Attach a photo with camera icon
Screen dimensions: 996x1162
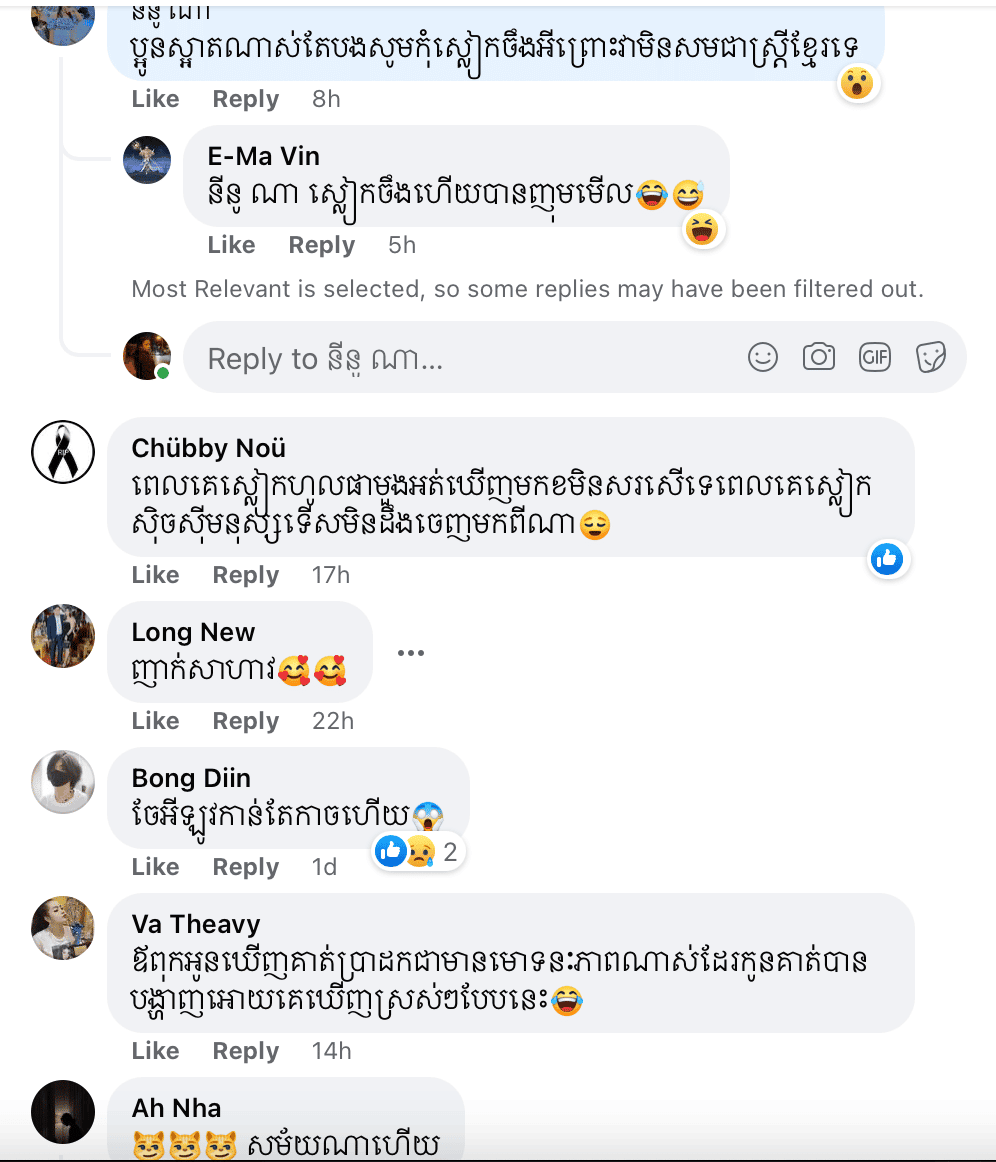click(x=819, y=357)
